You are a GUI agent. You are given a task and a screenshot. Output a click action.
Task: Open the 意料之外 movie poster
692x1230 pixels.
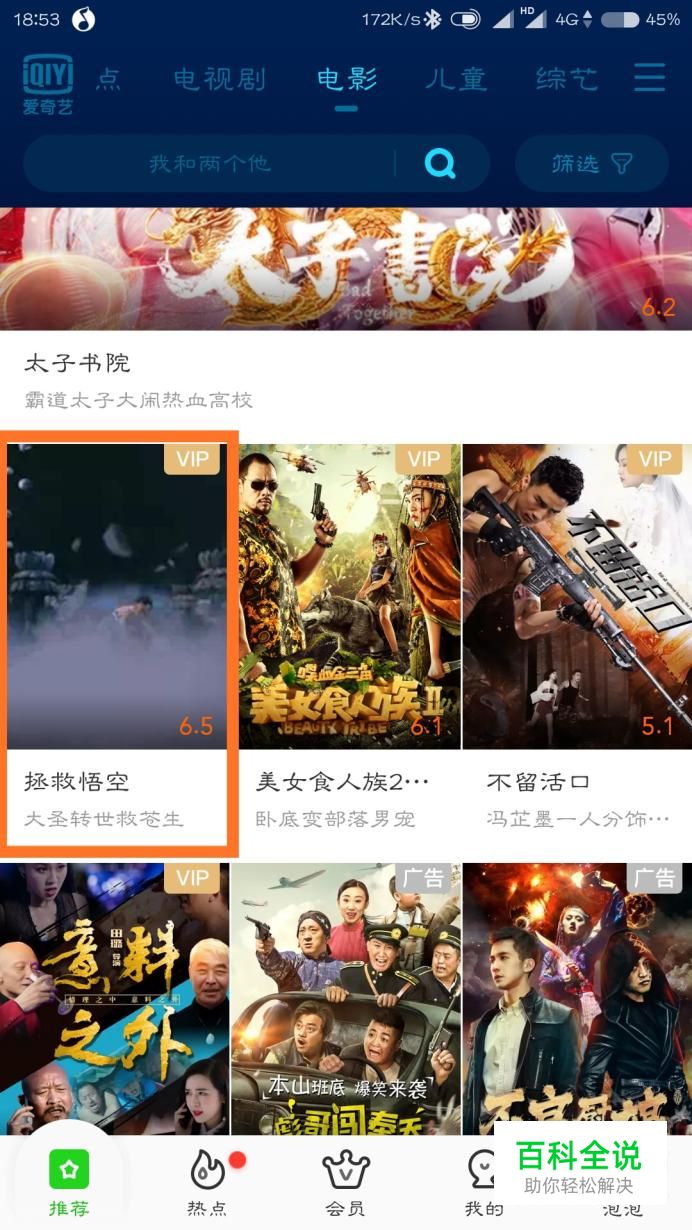(114, 998)
